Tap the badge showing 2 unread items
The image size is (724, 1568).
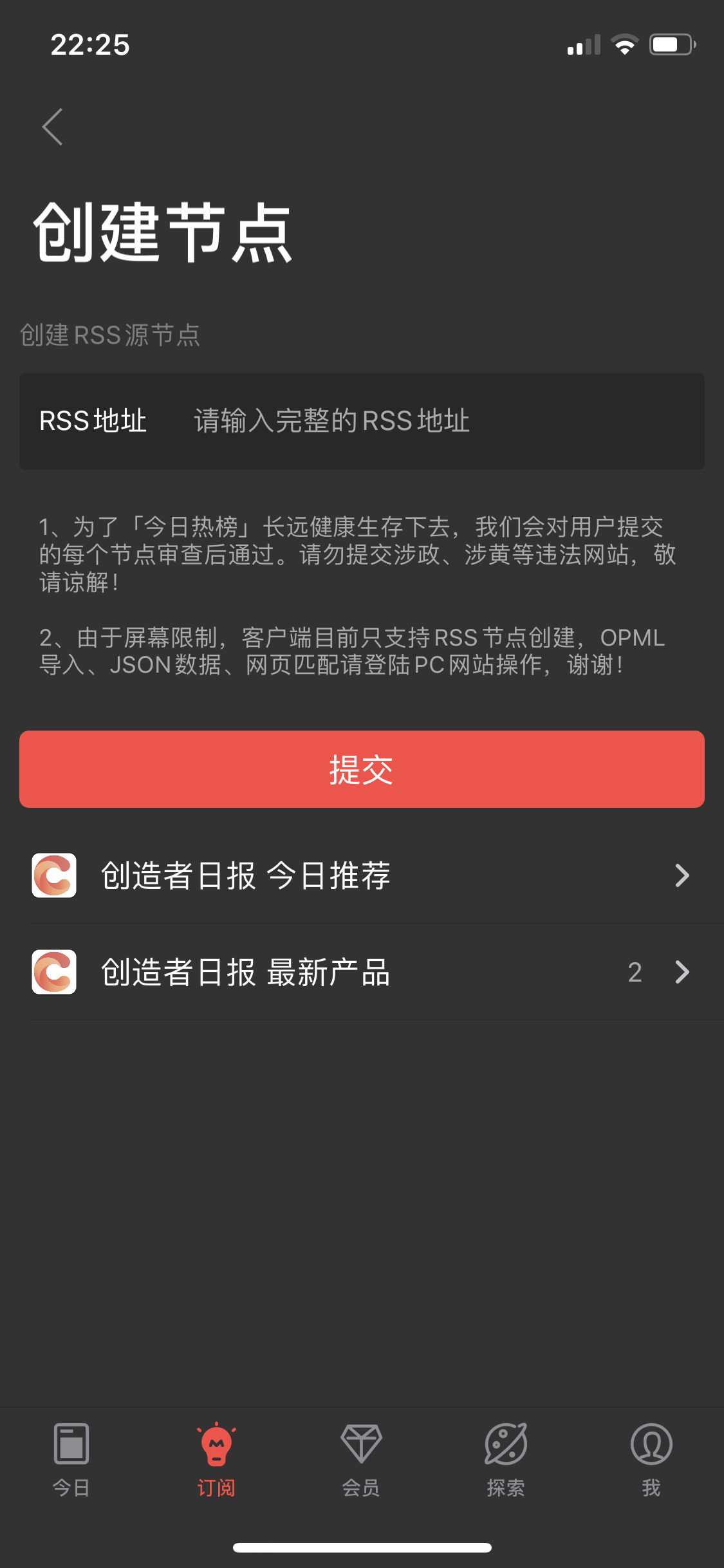(x=635, y=973)
